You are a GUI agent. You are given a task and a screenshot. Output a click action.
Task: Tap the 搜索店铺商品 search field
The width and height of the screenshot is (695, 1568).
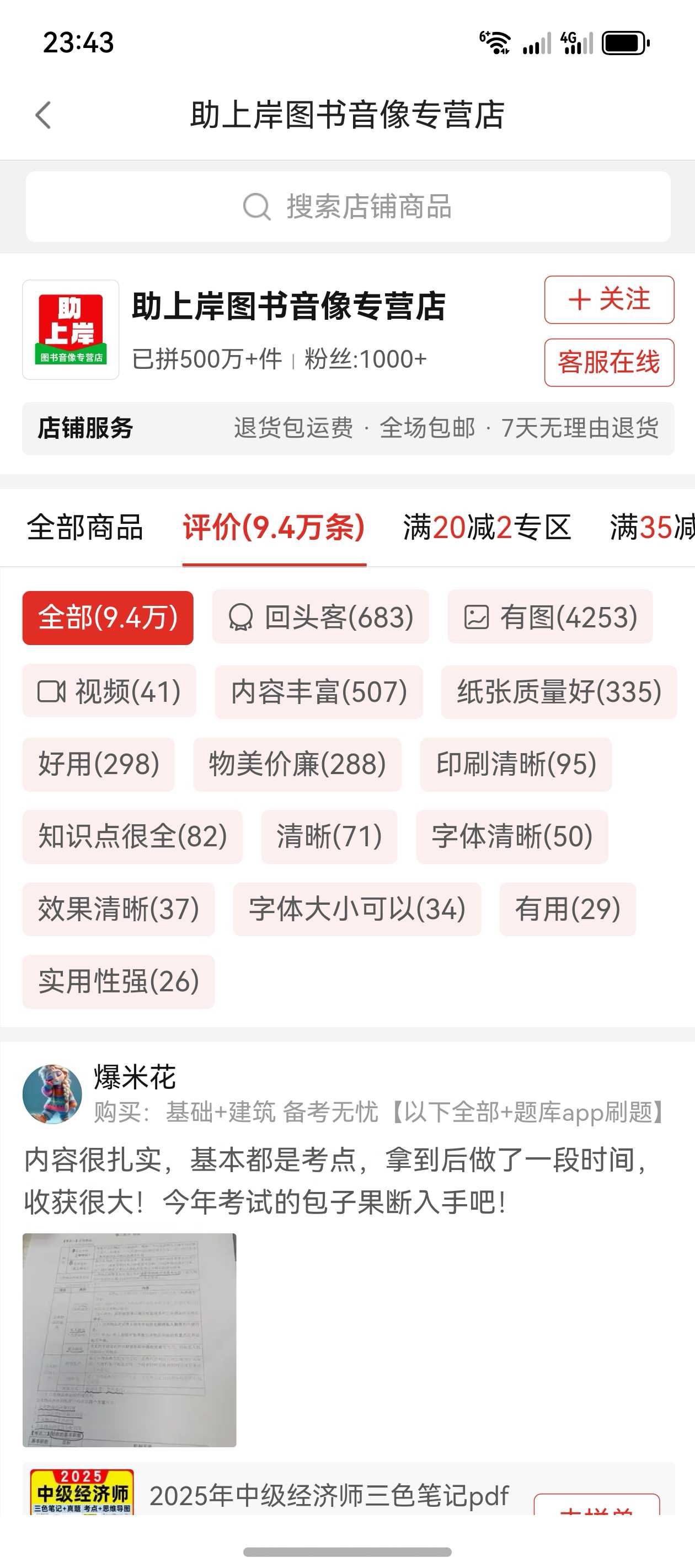[x=348, y=206]
